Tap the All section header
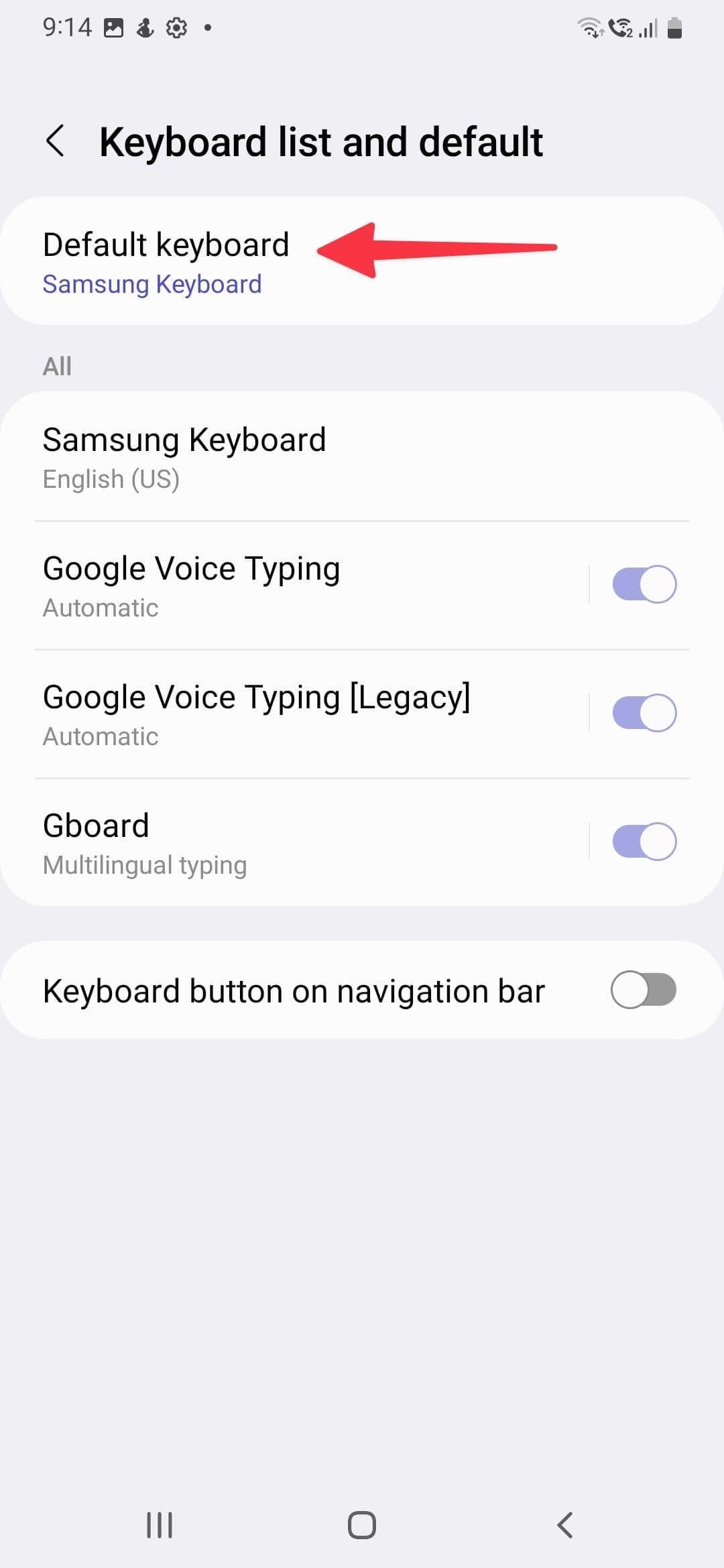This screenshot has height=1568, width=724. pyautogui.click(x=57, y=365)
